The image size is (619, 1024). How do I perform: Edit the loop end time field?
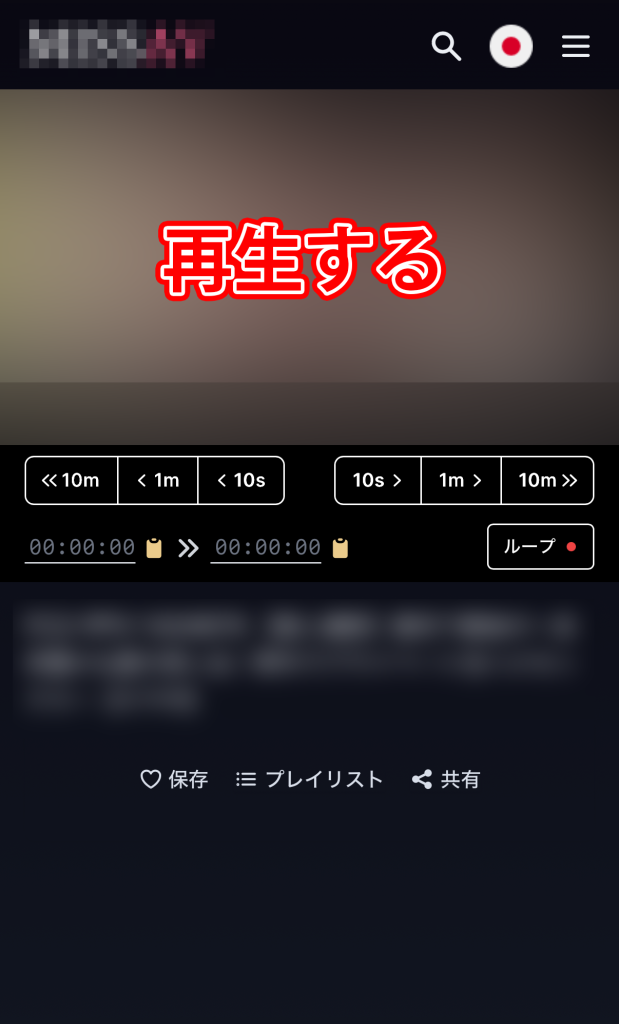[267, 547]
